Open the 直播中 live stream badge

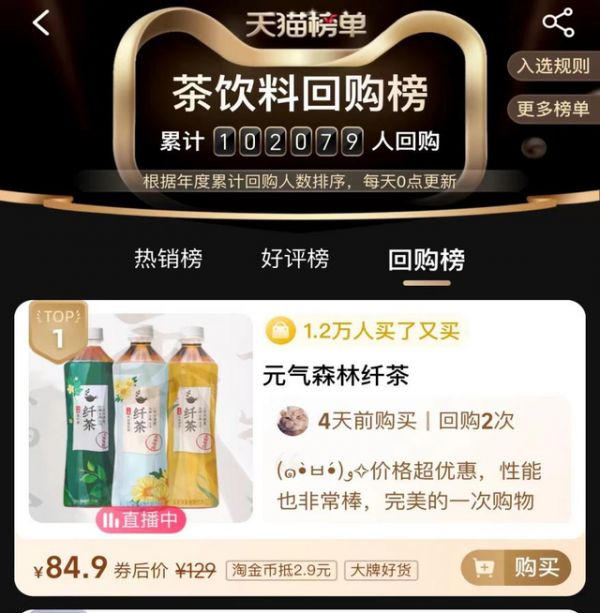(x=141, y=520)
